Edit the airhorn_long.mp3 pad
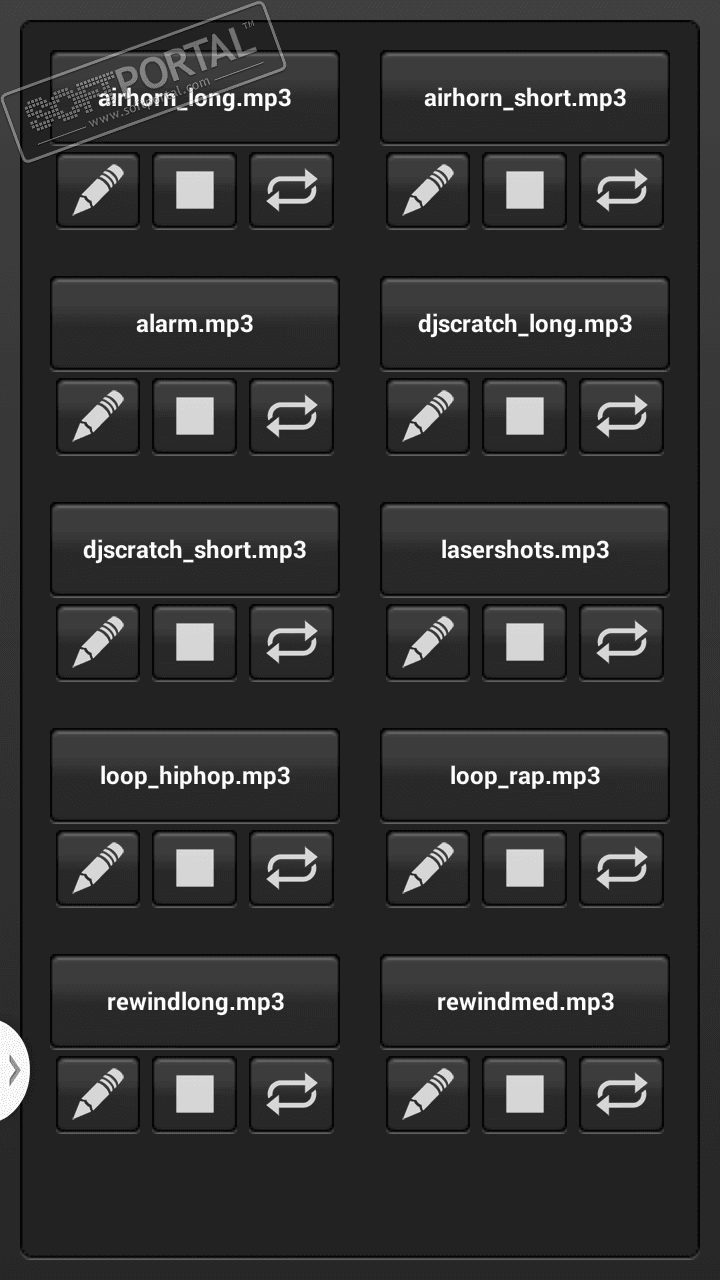 (98, 190)
